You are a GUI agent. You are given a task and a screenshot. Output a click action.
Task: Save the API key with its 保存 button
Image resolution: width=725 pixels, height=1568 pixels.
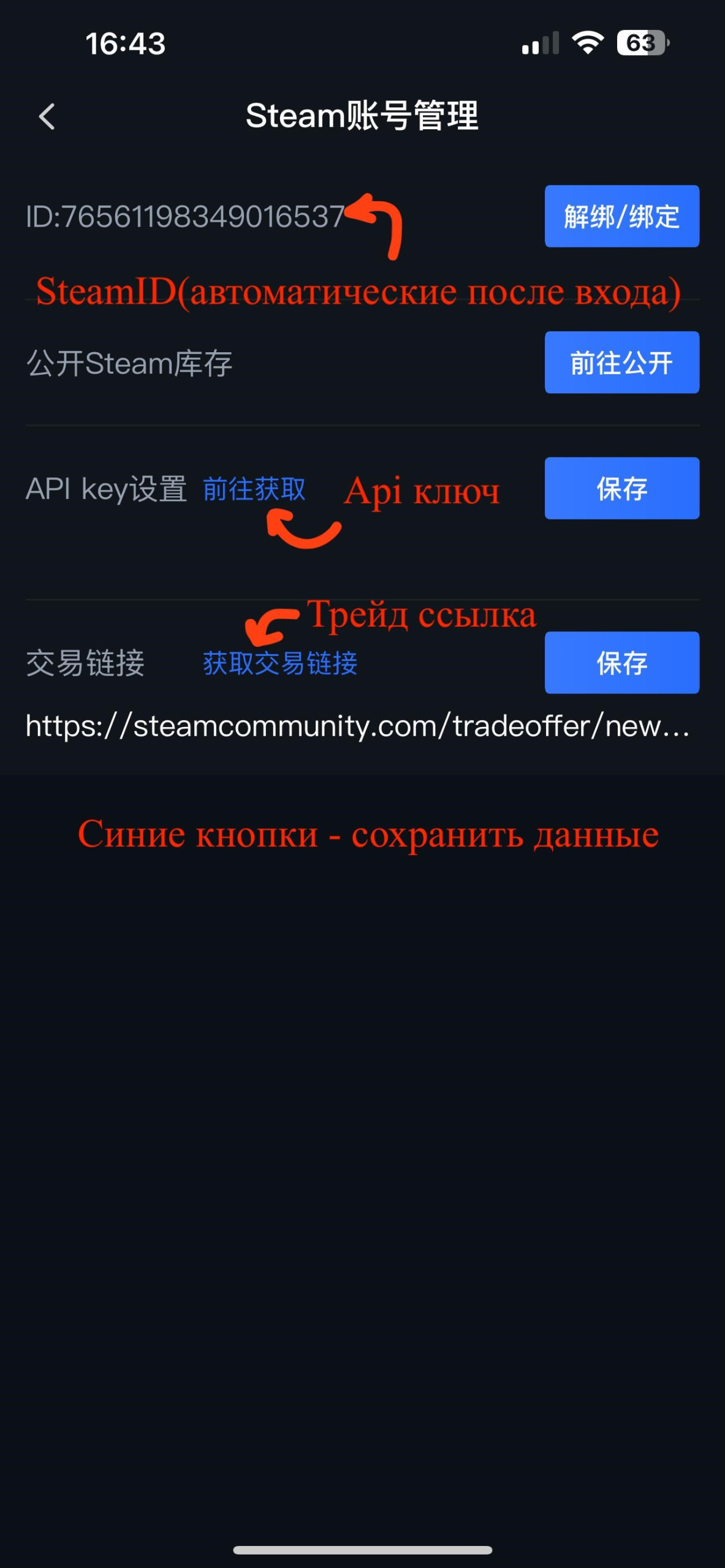click(621, 488)
